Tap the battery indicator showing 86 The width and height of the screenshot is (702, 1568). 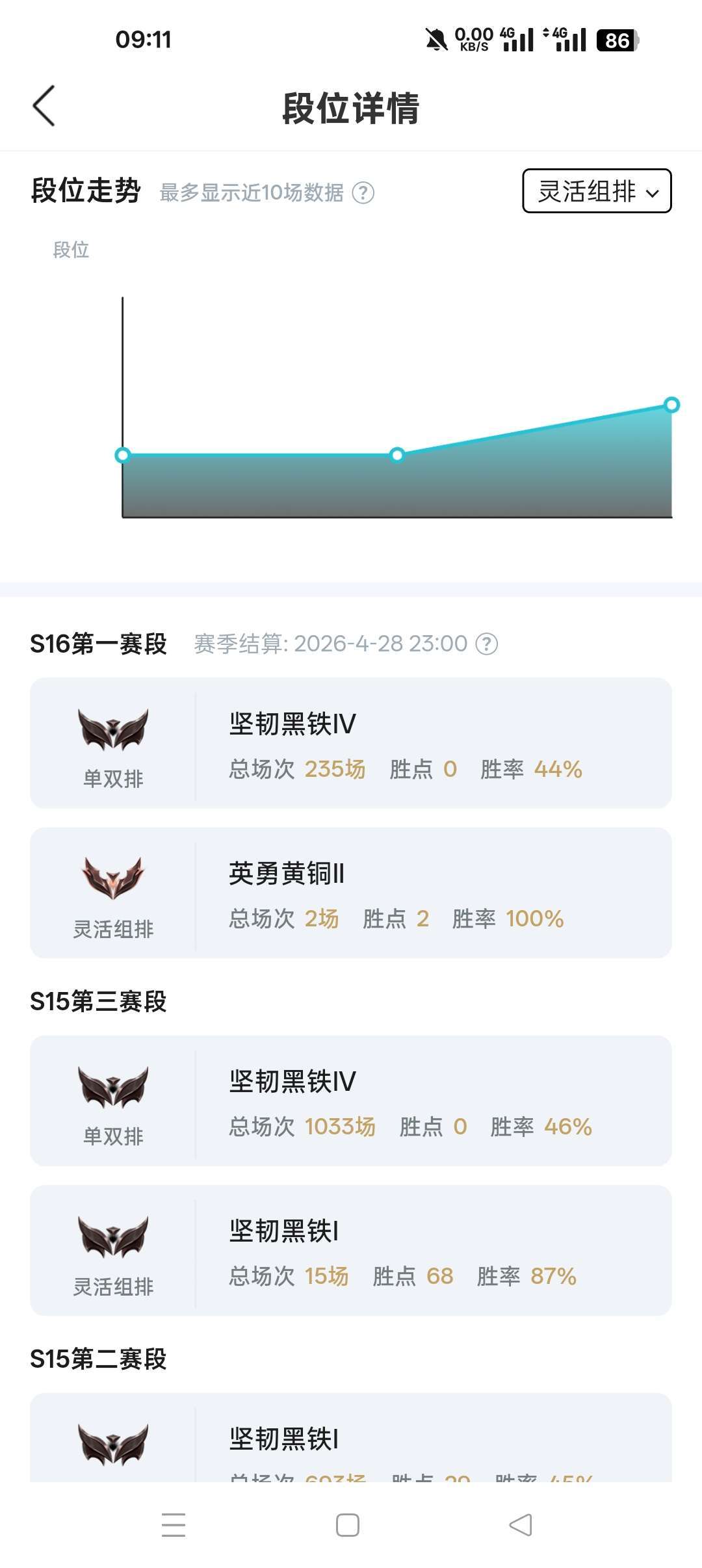(x=616, y=40)
